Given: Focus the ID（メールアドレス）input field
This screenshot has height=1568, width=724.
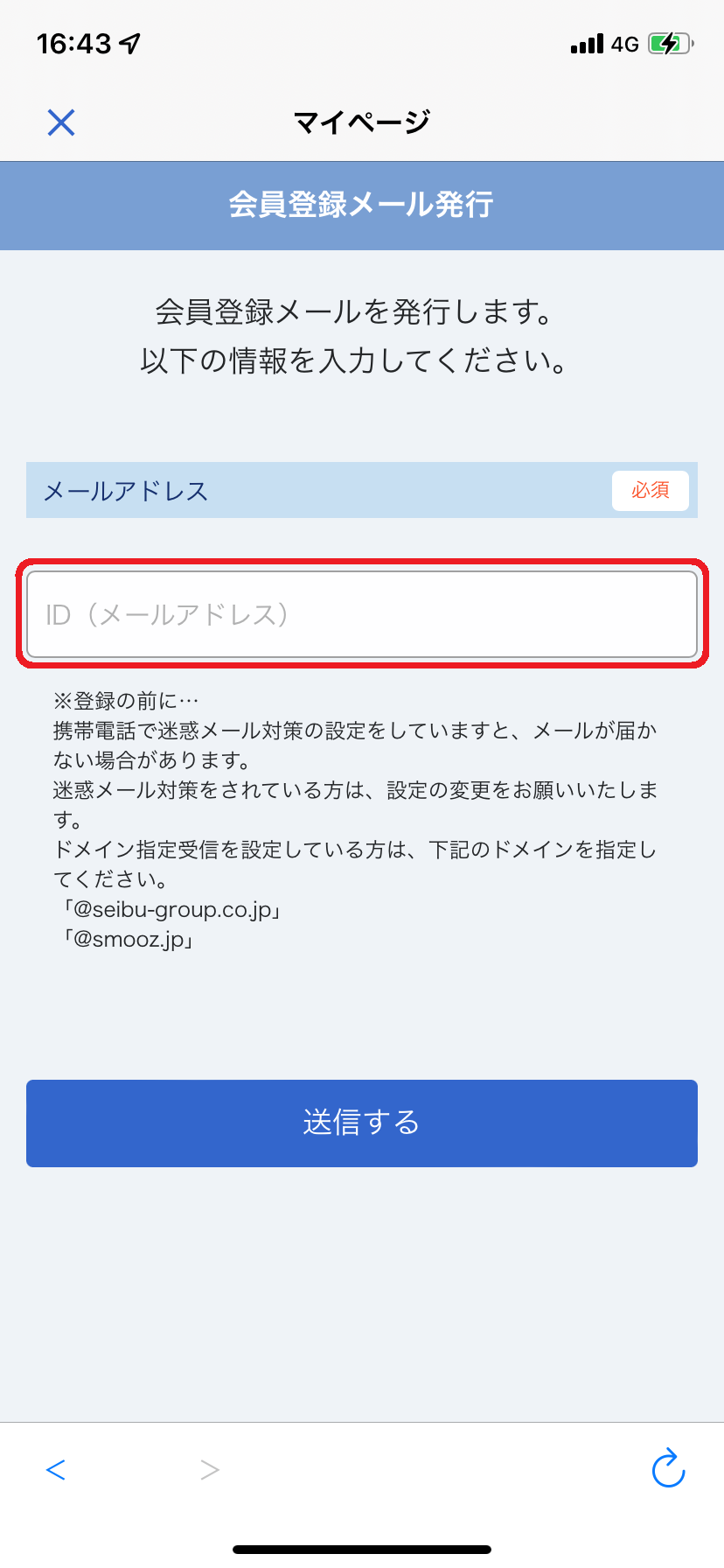Looking at the screenshot, I should click(x=362, y=614).
